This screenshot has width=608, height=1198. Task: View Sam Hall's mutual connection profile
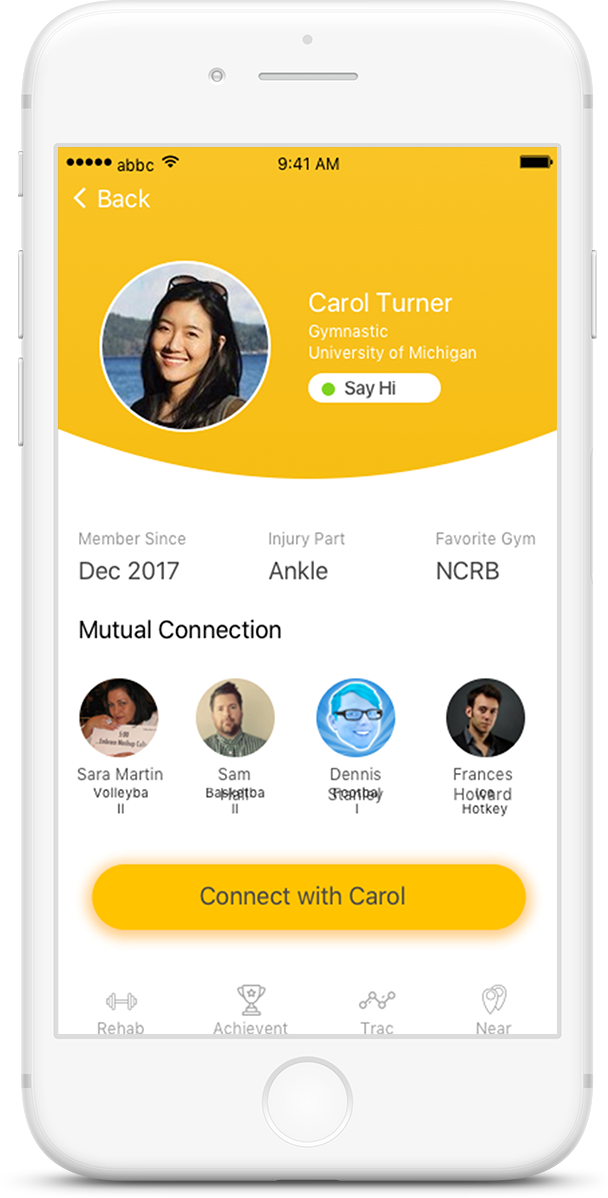235,718
